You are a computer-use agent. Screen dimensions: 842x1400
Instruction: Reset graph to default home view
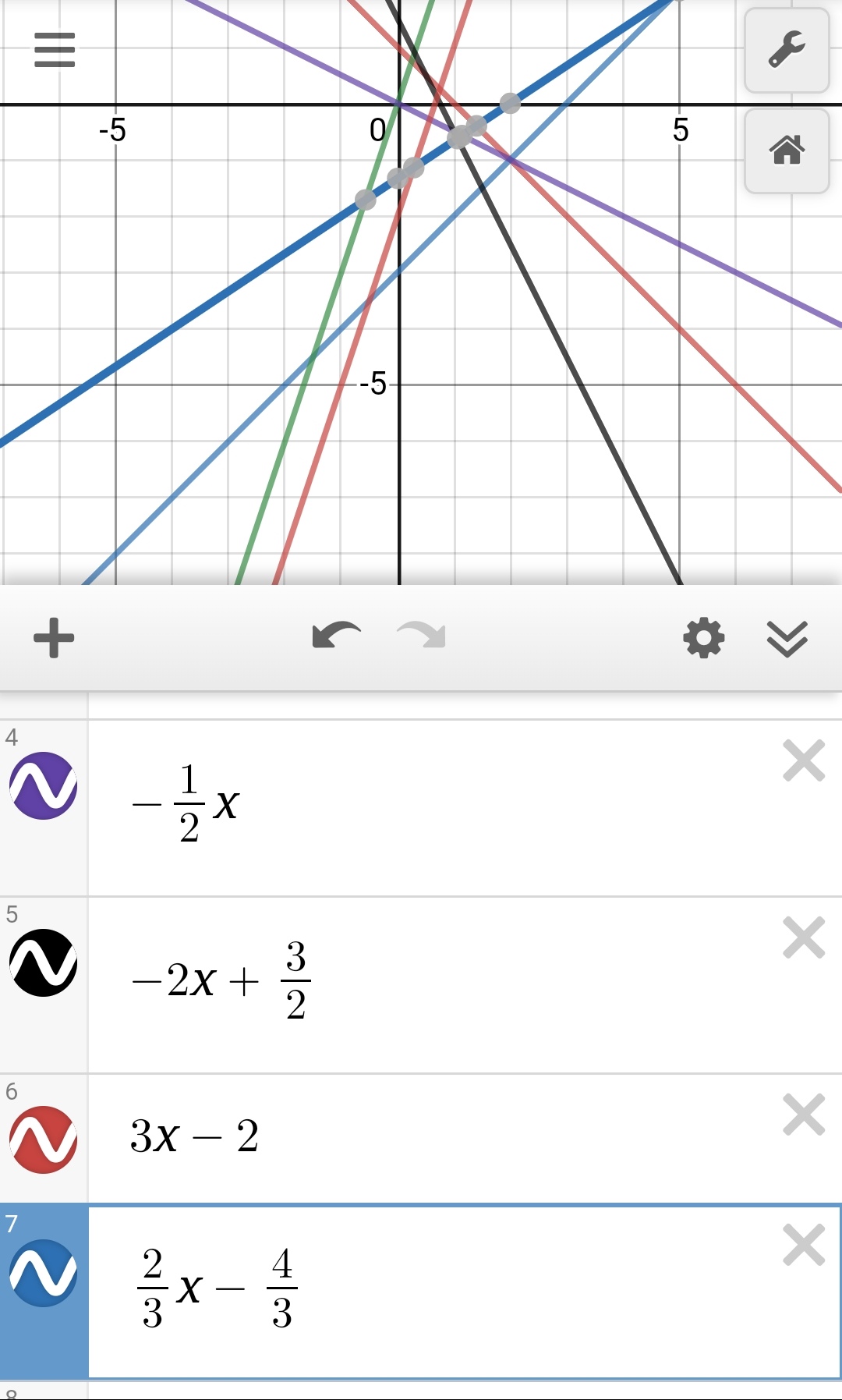[787, 151]
